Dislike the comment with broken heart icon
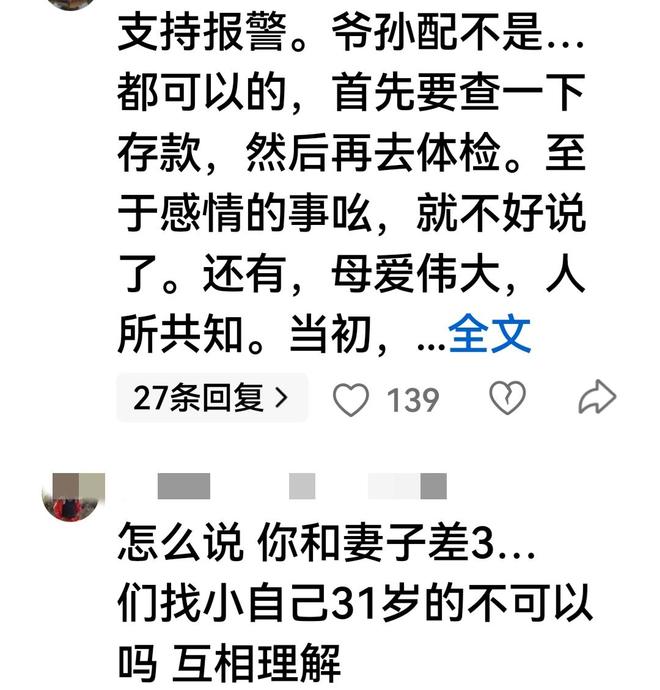The width and height of the screenshot is (660, 690). pyautogui.click(x=506, y=399)
